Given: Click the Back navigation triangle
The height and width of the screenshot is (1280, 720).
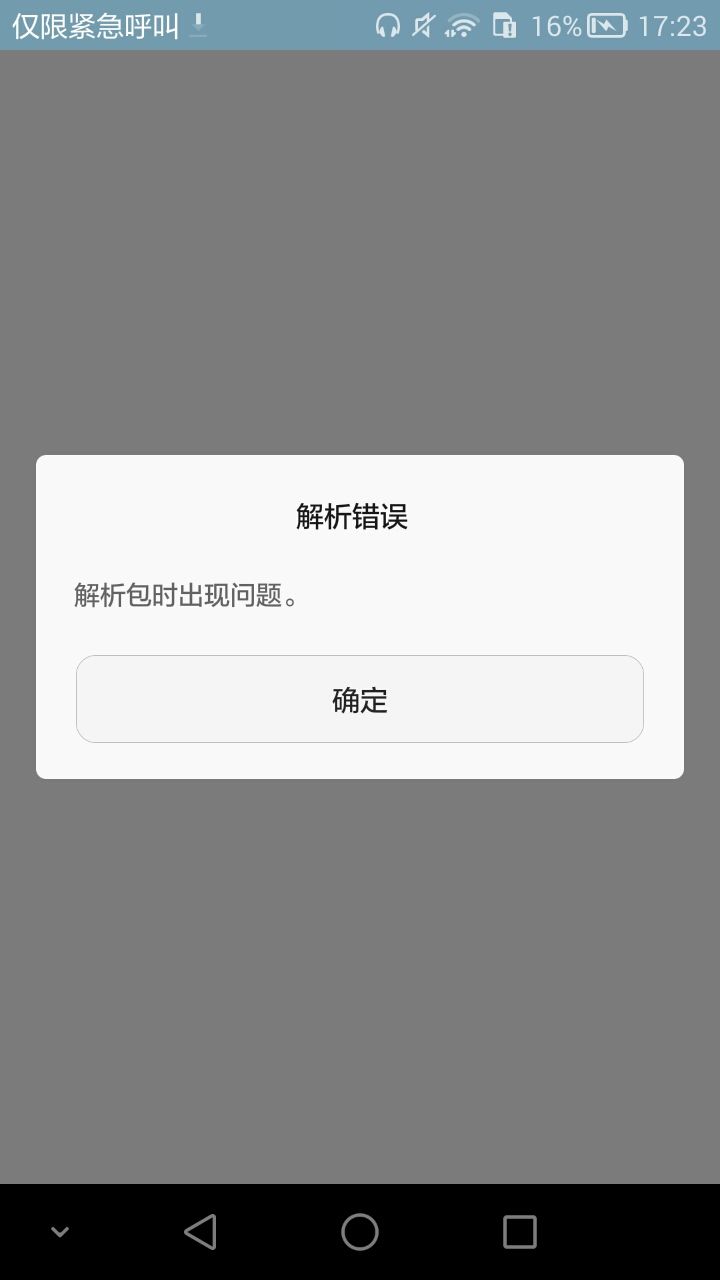Looking at the screenshot, I should (200, 1232).
